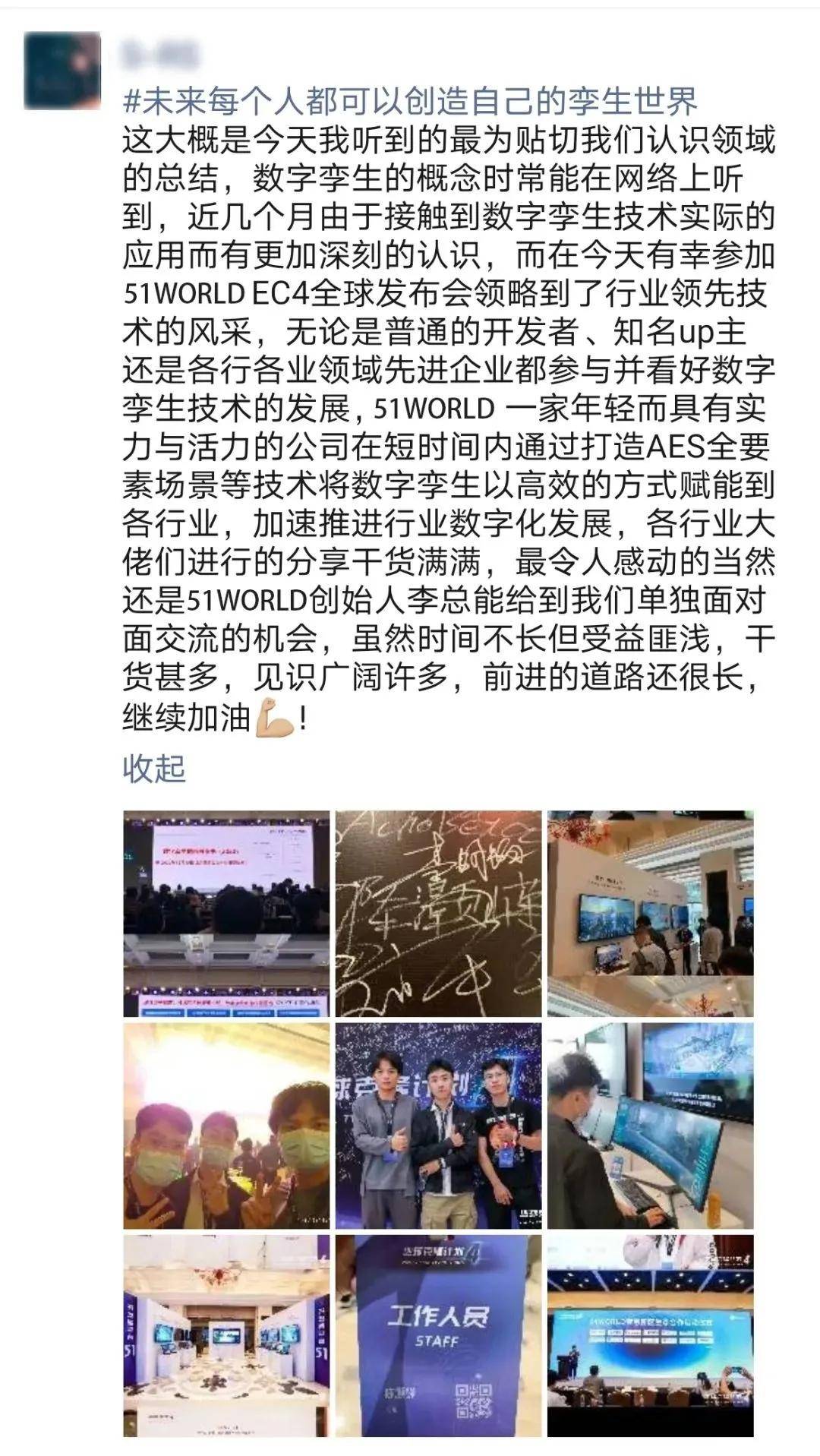Image resolution: width=820 pixels, height=1456 pixels.
Task: Open the photo of man at curved monitor
Action: tap(651, 1126)
